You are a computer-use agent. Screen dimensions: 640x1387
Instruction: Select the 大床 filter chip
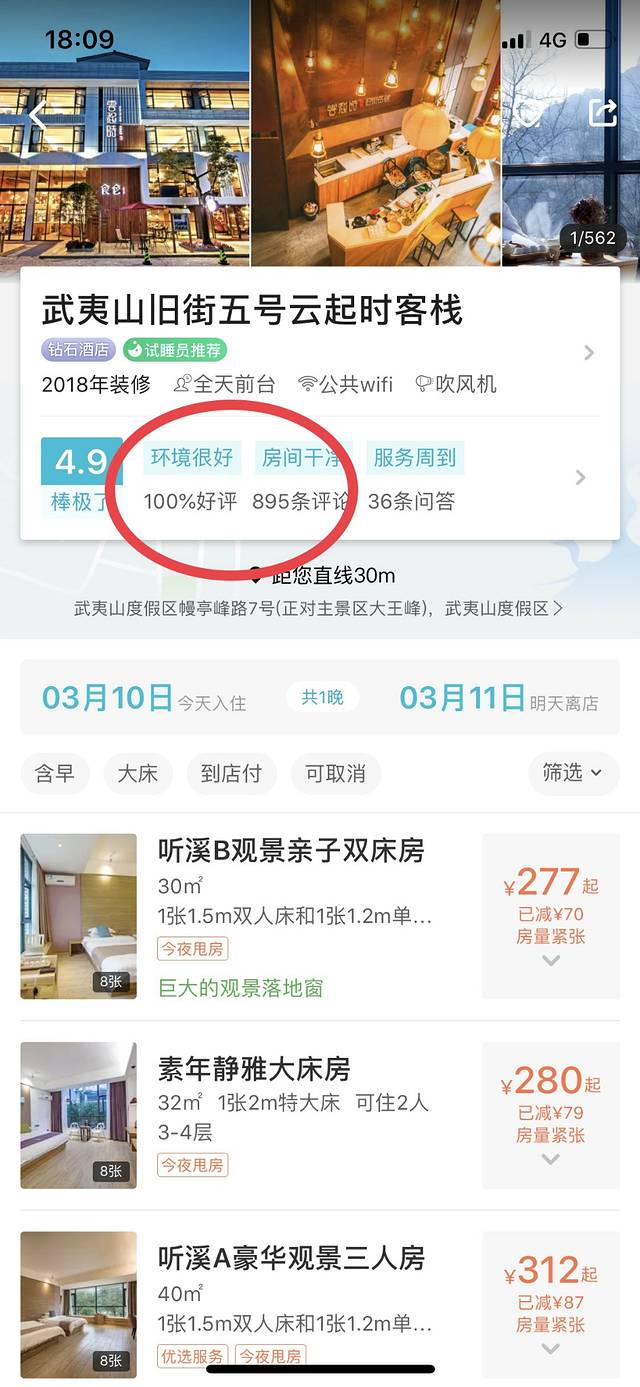coord(138,773)
